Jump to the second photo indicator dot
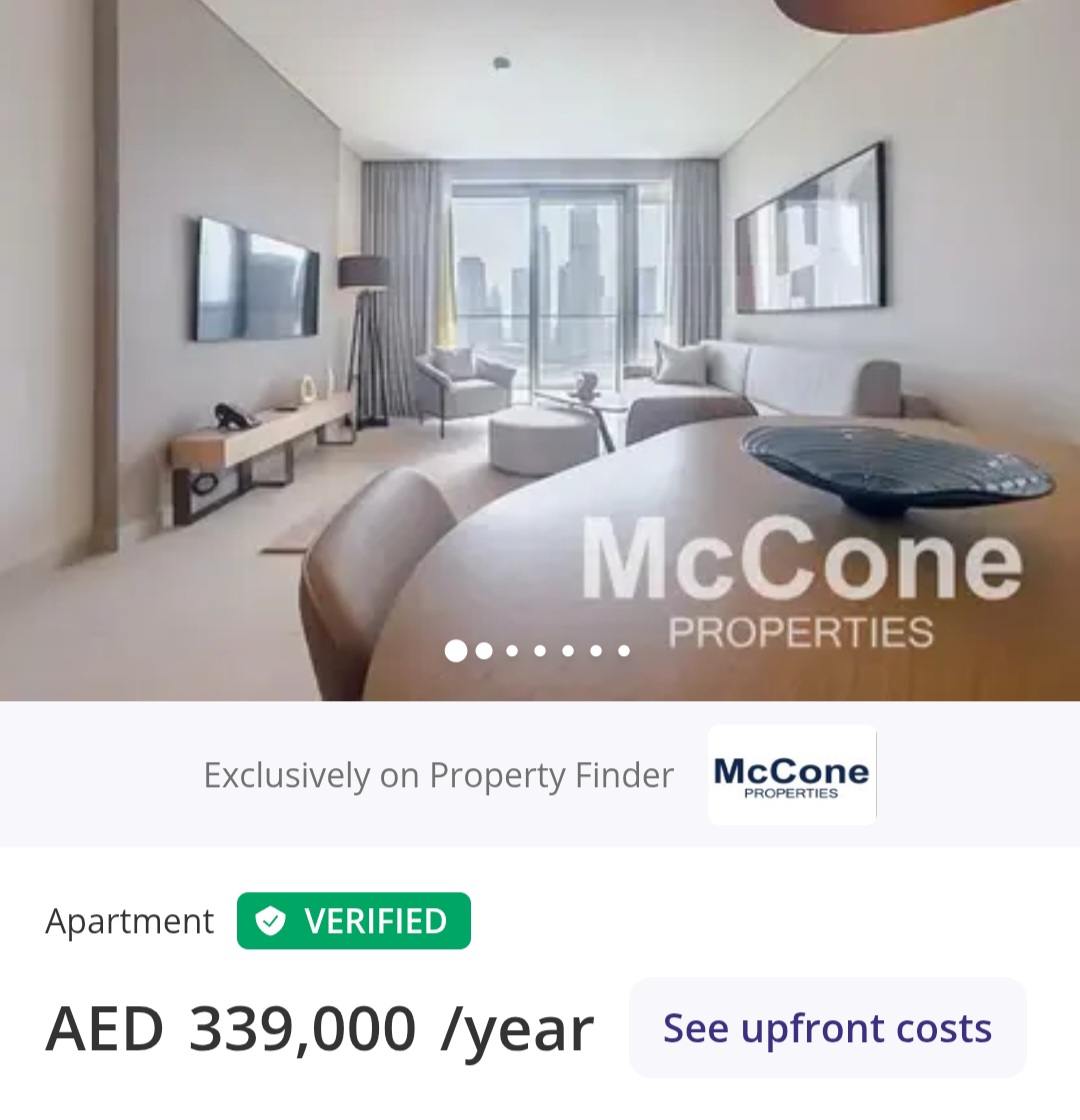This screenshot has width=1080, height=1120. coord(484,651)
